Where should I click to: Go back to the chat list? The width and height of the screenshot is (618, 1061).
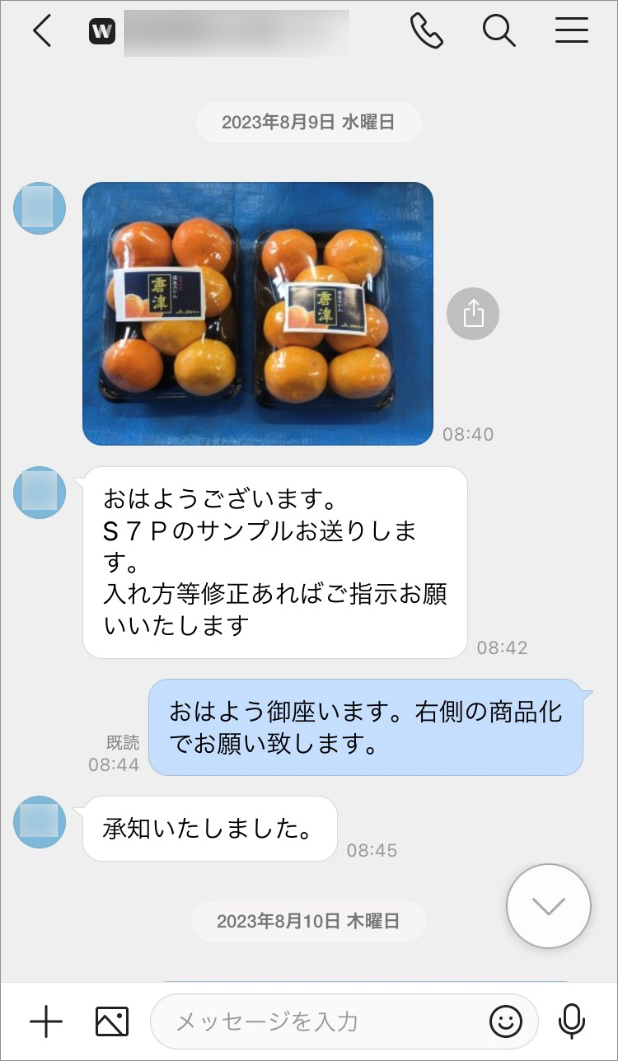pyautogui.click(x=42, y=31)
